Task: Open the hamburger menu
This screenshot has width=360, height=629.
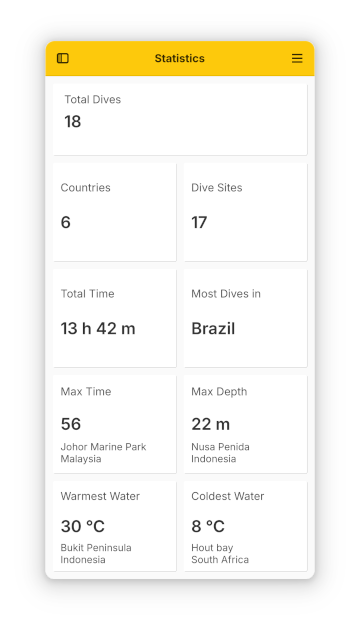Action: tap(297, 59)
